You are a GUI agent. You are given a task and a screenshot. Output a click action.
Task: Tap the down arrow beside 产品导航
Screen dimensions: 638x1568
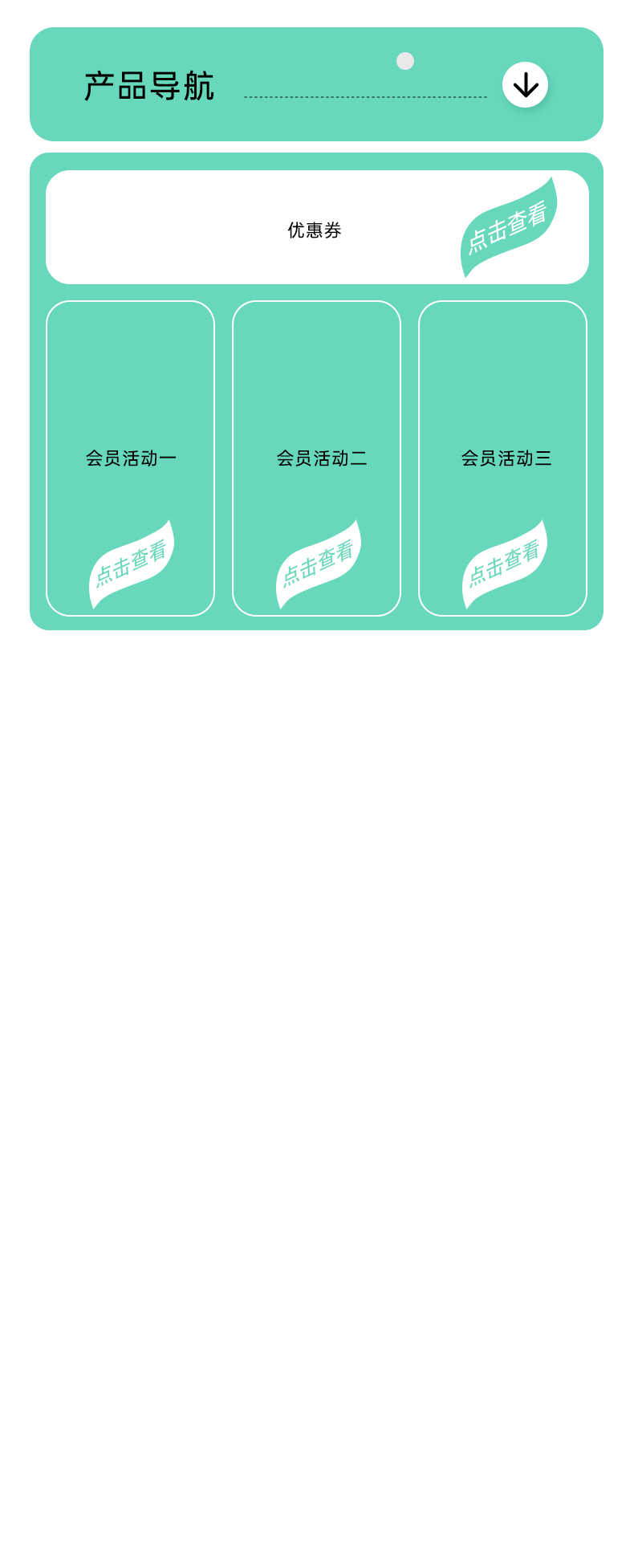point(525,84)
